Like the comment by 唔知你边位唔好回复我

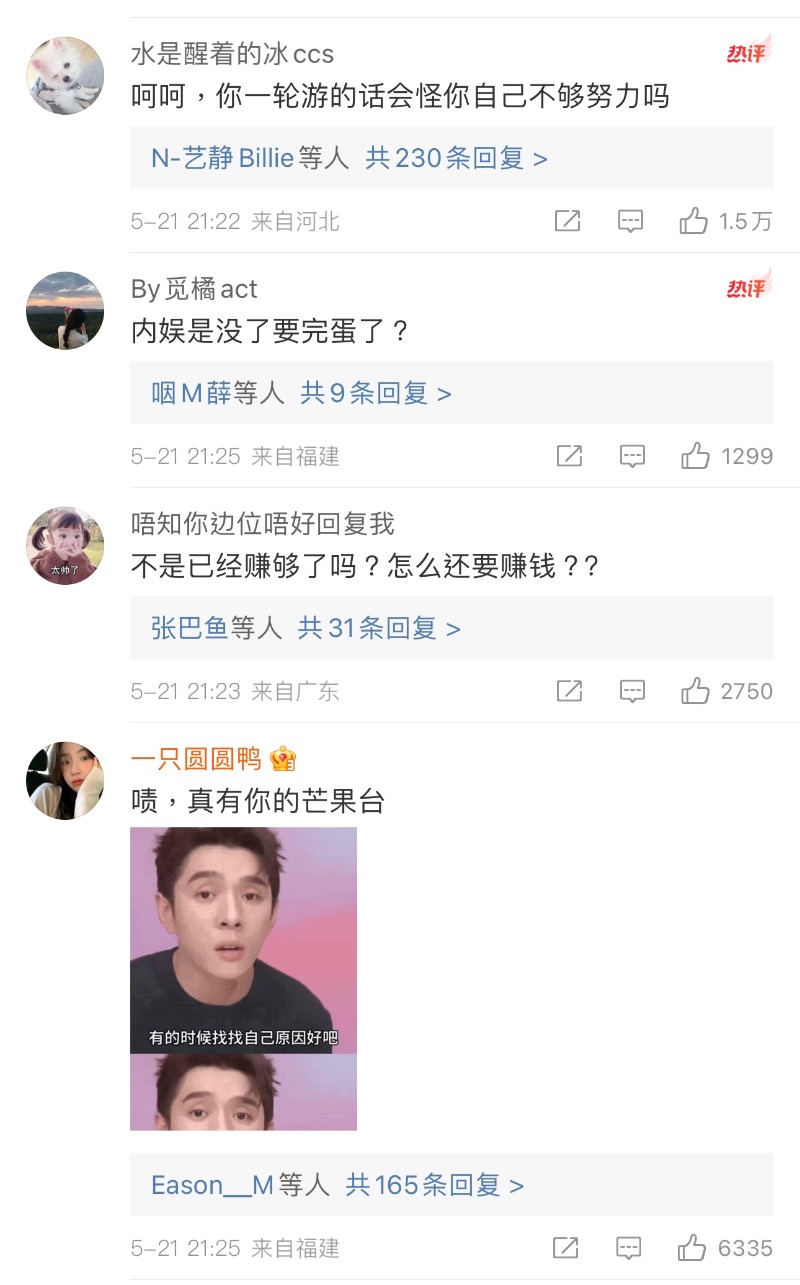pyautogui.click(x=696, y=691)
